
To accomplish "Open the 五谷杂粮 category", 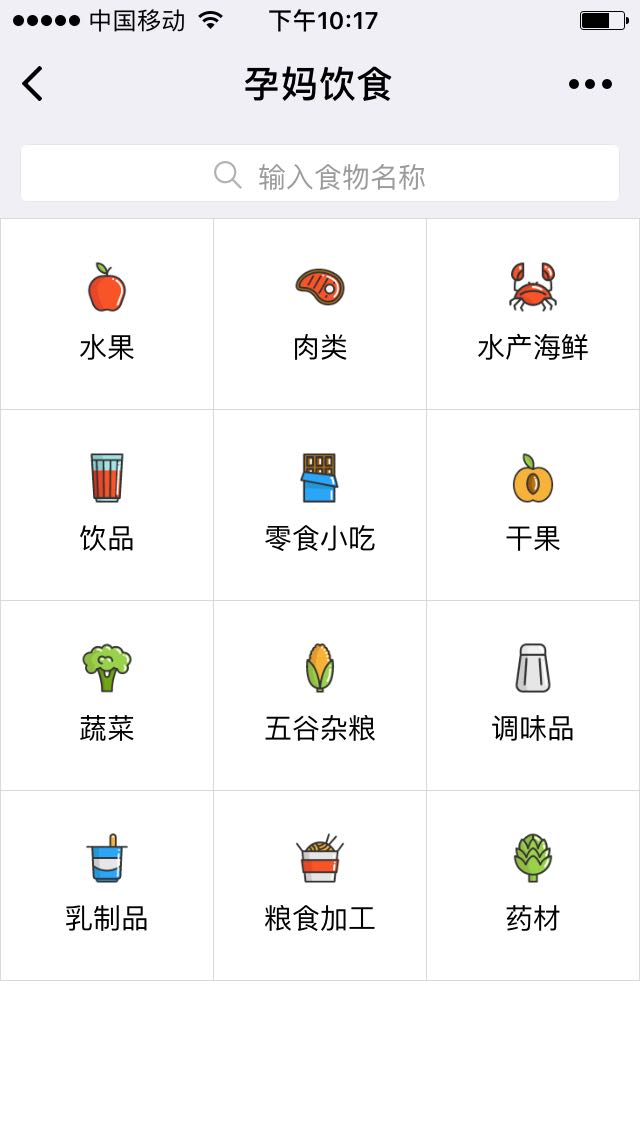I will 320,696.
